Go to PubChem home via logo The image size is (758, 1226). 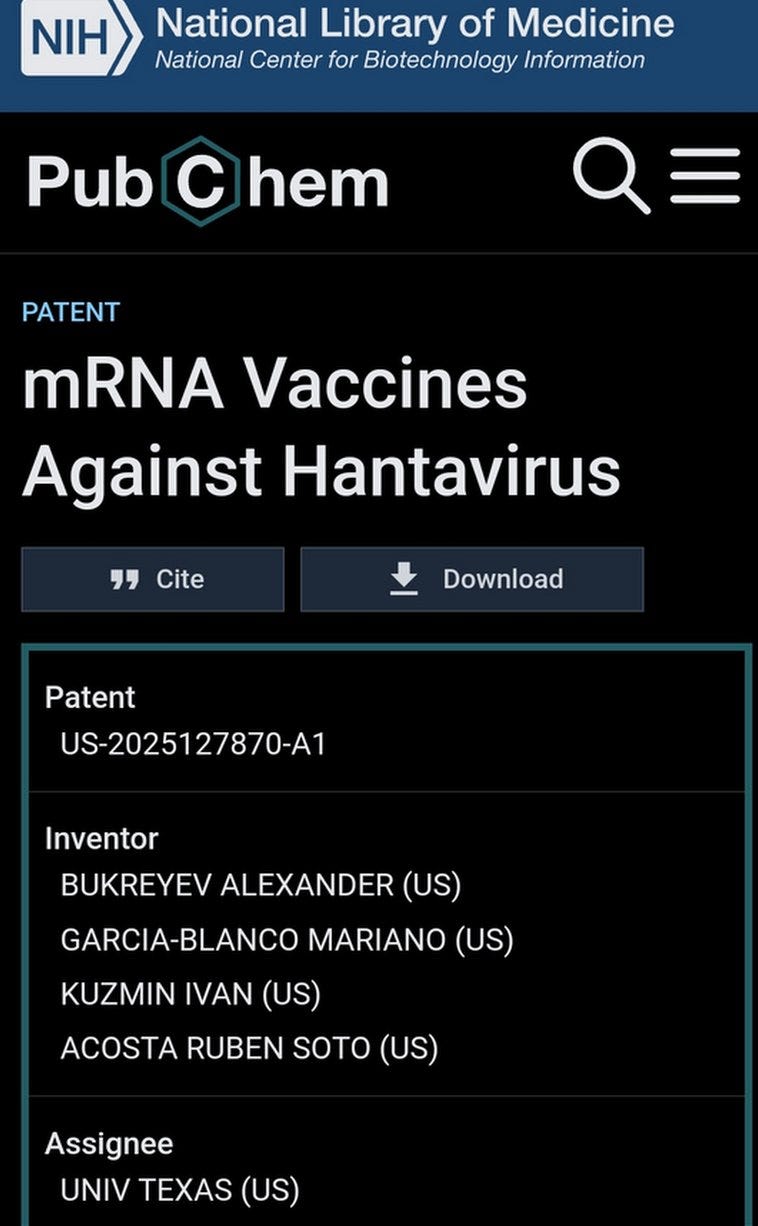click(x=207, y=181)
